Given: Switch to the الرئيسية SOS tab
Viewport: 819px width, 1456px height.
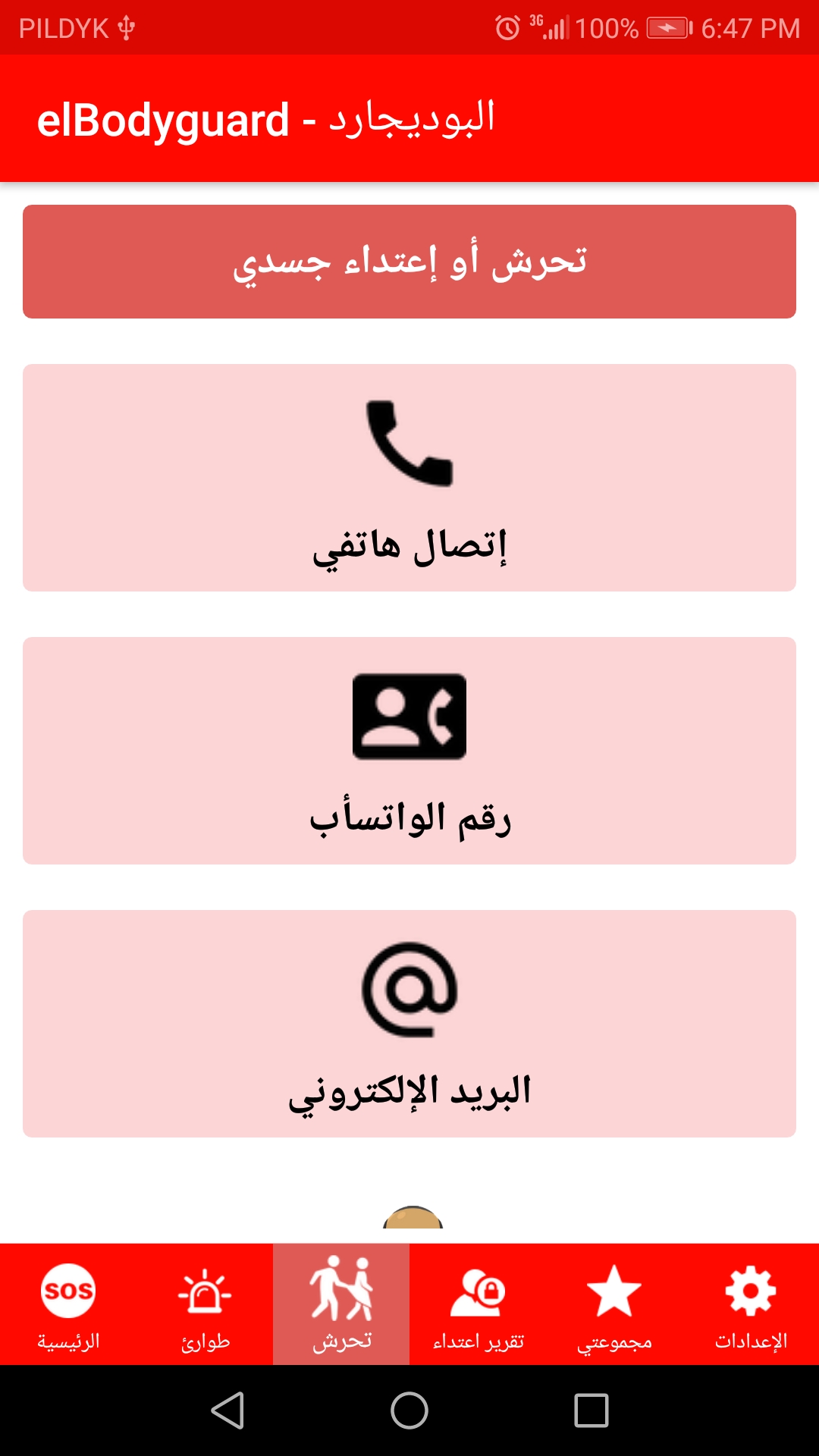Looking at the screenshot, I should click(x=68, y=1304).
